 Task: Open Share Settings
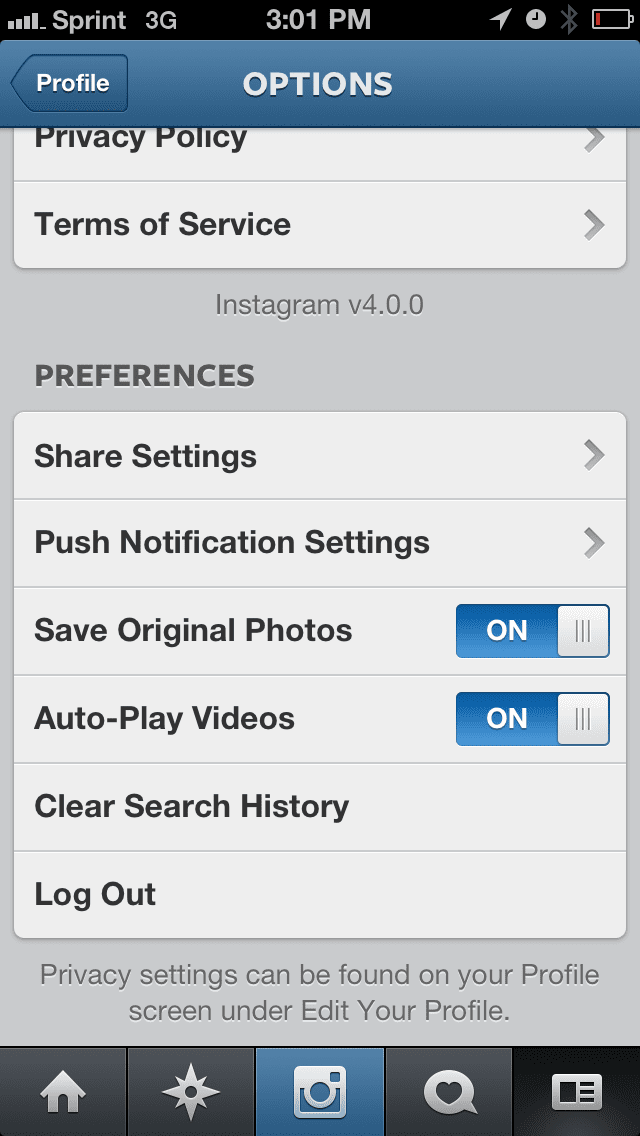point(320,456)
